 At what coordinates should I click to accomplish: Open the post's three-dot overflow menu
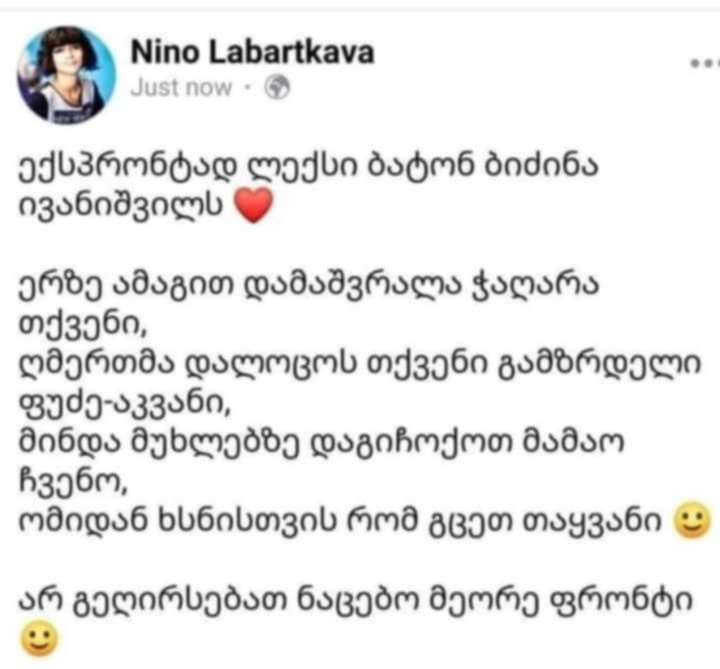[x=704, y=63]
